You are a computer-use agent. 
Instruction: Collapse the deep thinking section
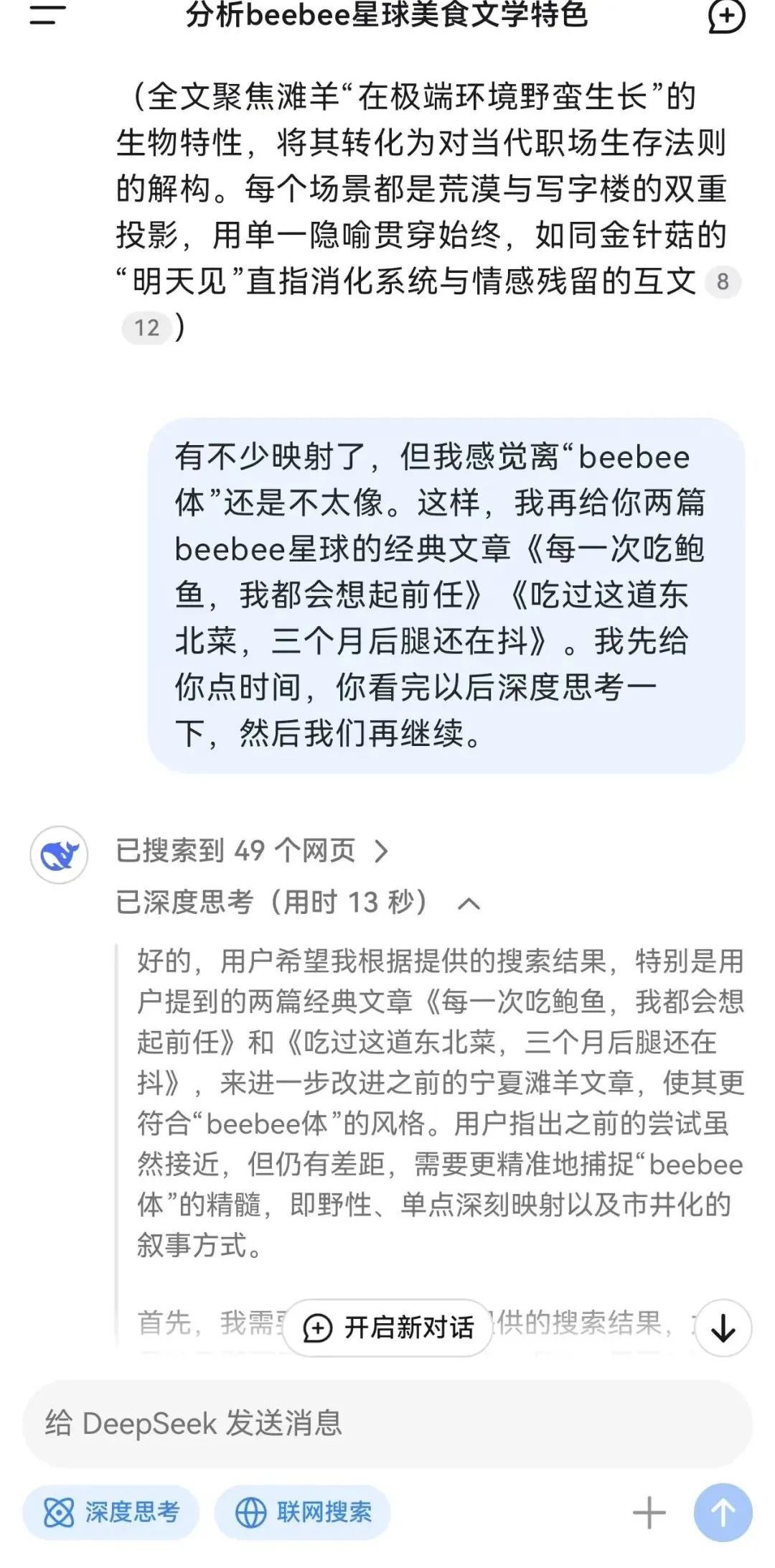click(x=468, y=903)
